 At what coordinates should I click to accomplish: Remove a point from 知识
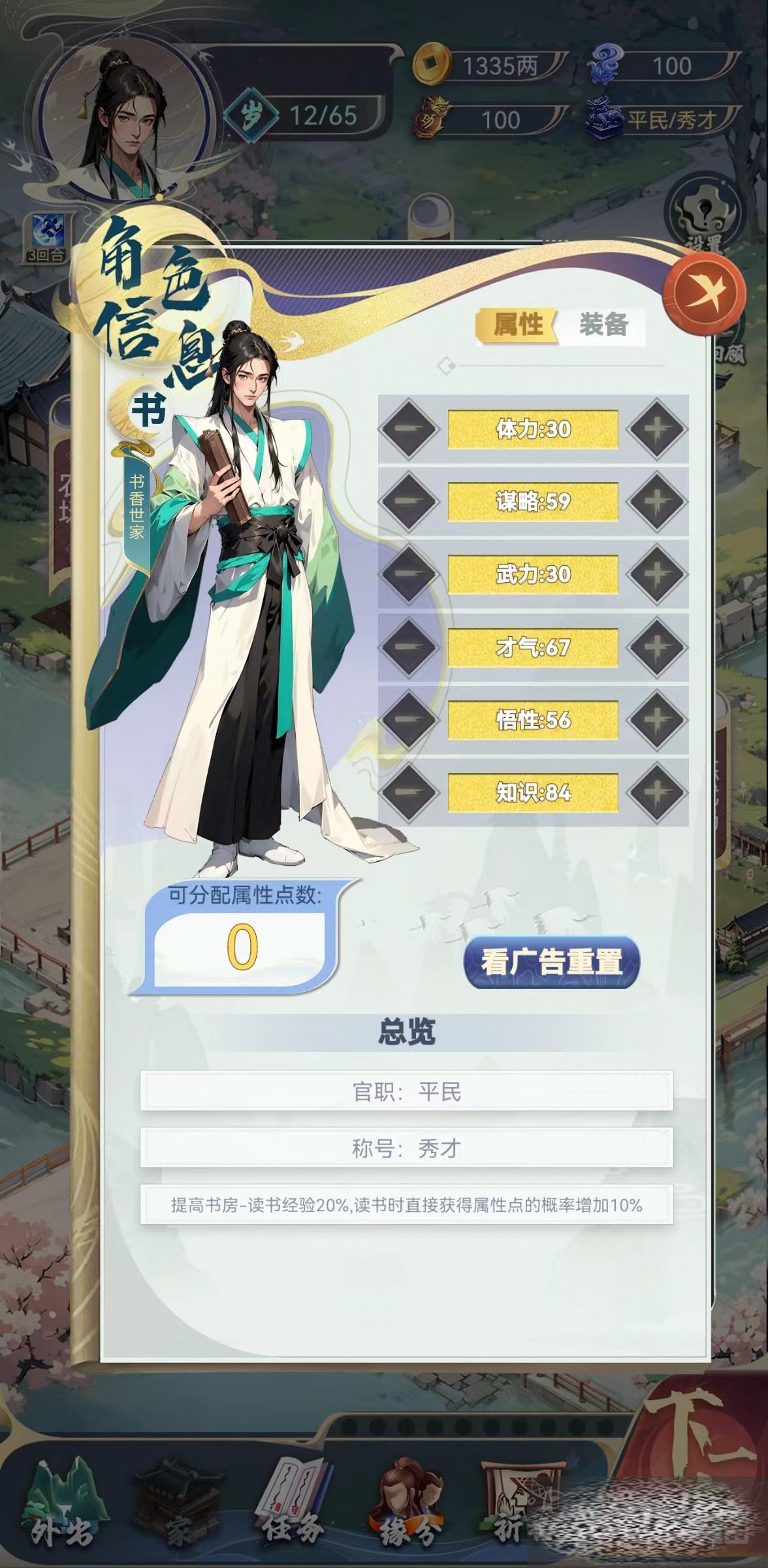point(409,792)
